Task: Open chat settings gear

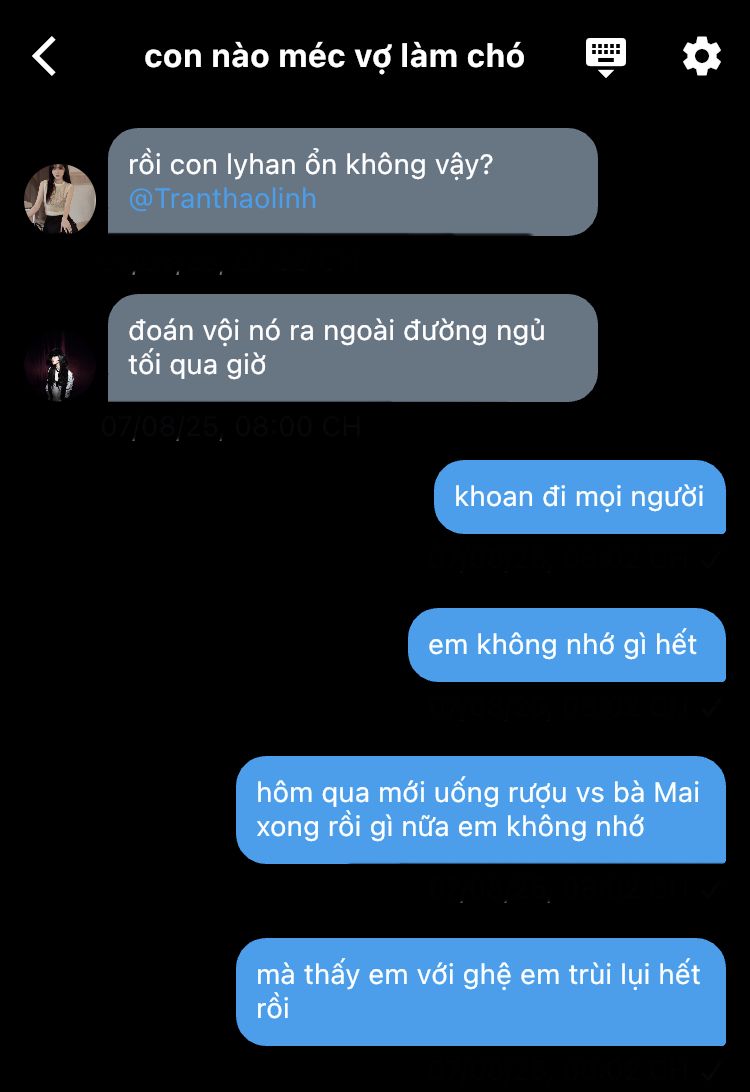Action: pos(701,56)
